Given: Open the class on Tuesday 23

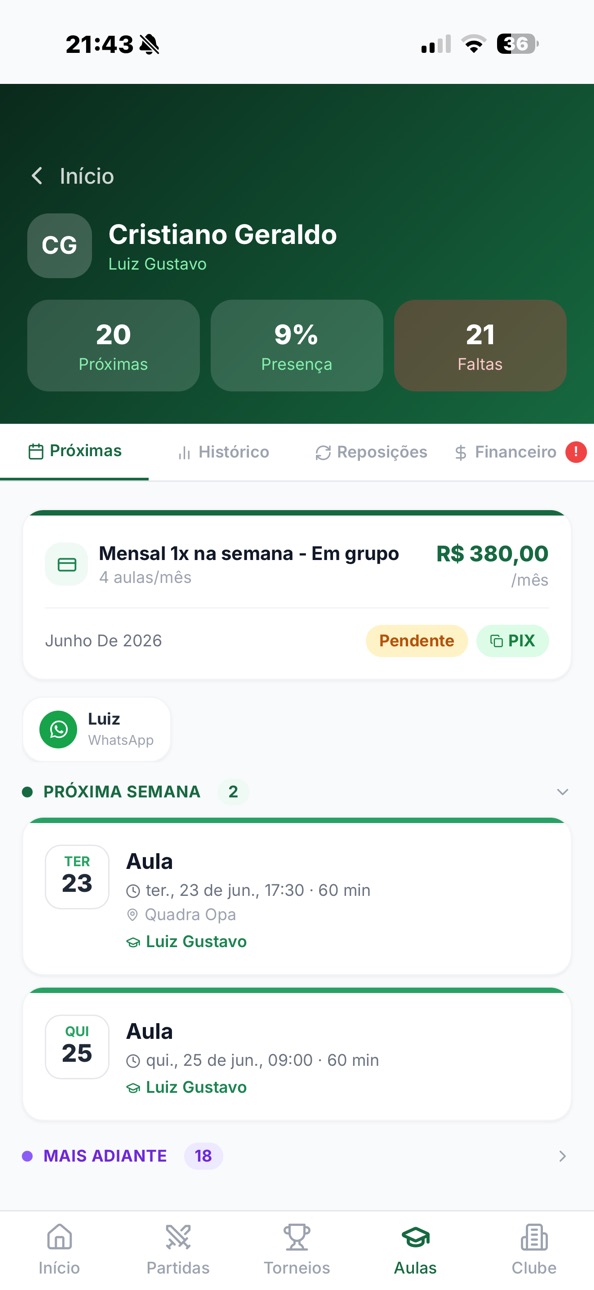Looking at the screenshot, I should tap(297, 897).
